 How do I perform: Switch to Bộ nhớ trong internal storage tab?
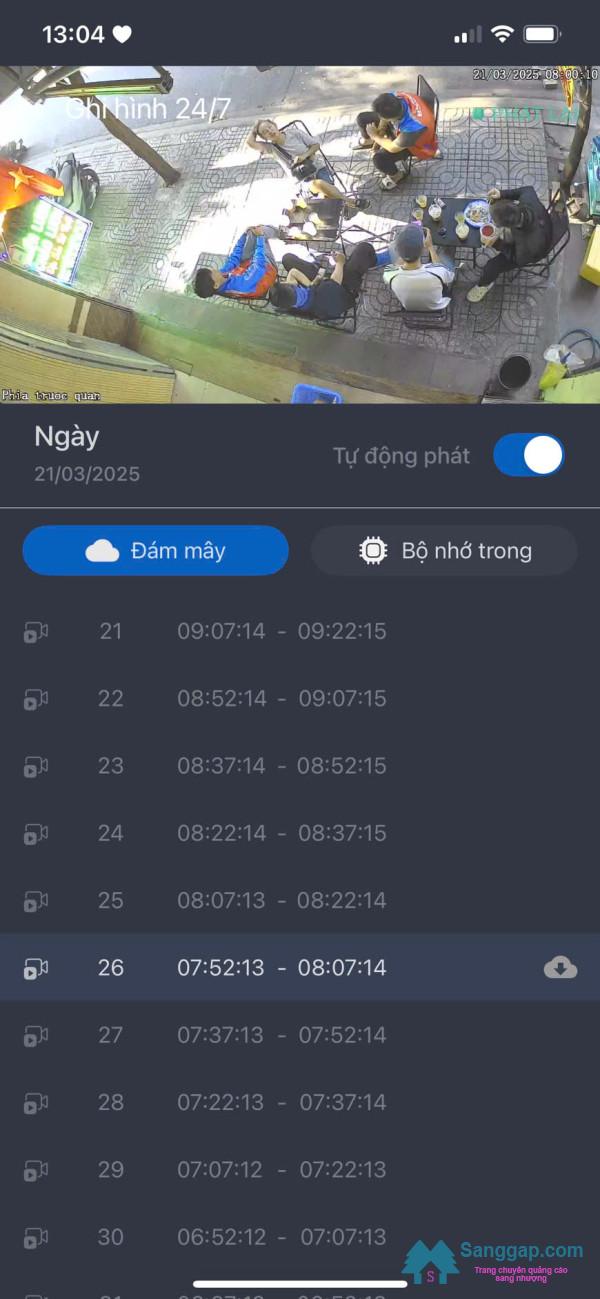(444, 551)
